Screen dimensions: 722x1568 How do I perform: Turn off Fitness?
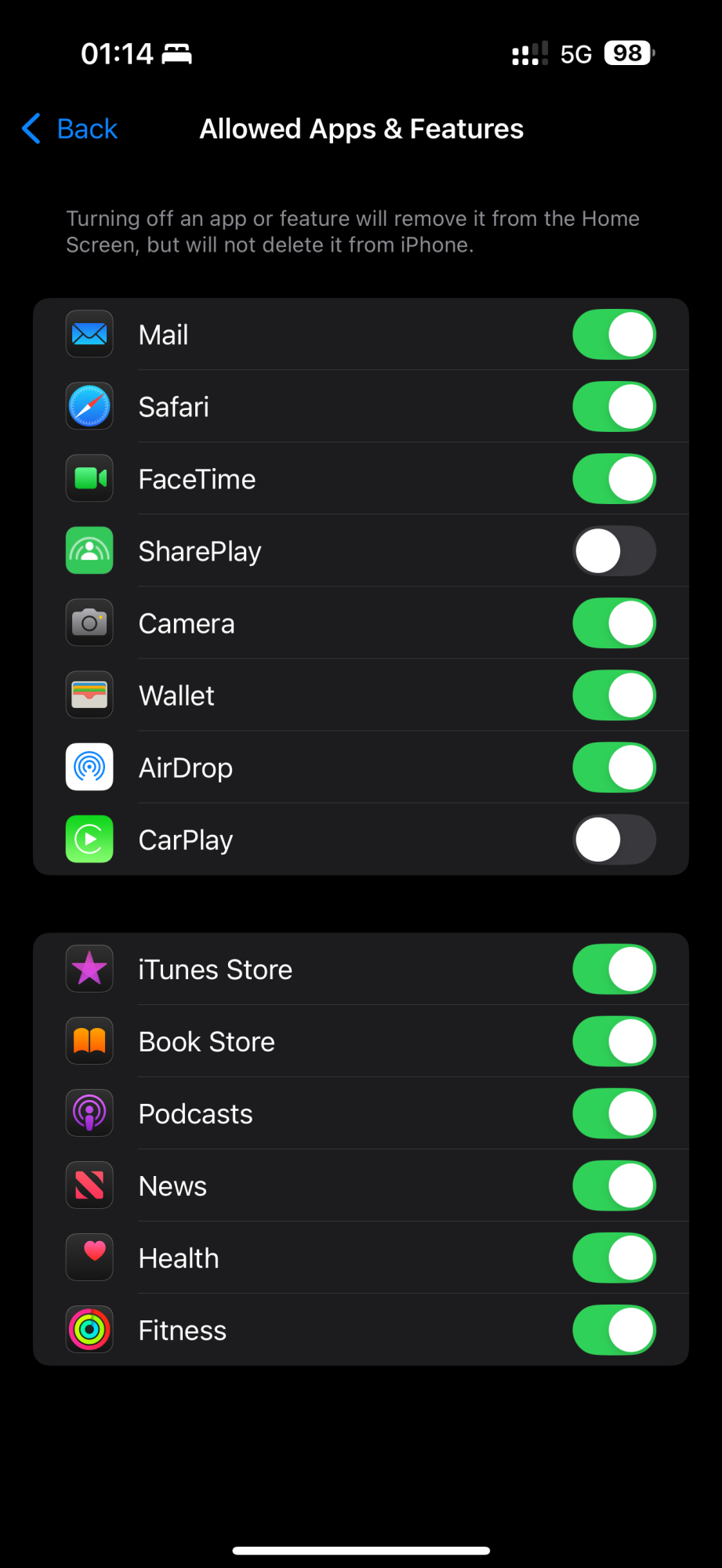(x=614, y=1330)
